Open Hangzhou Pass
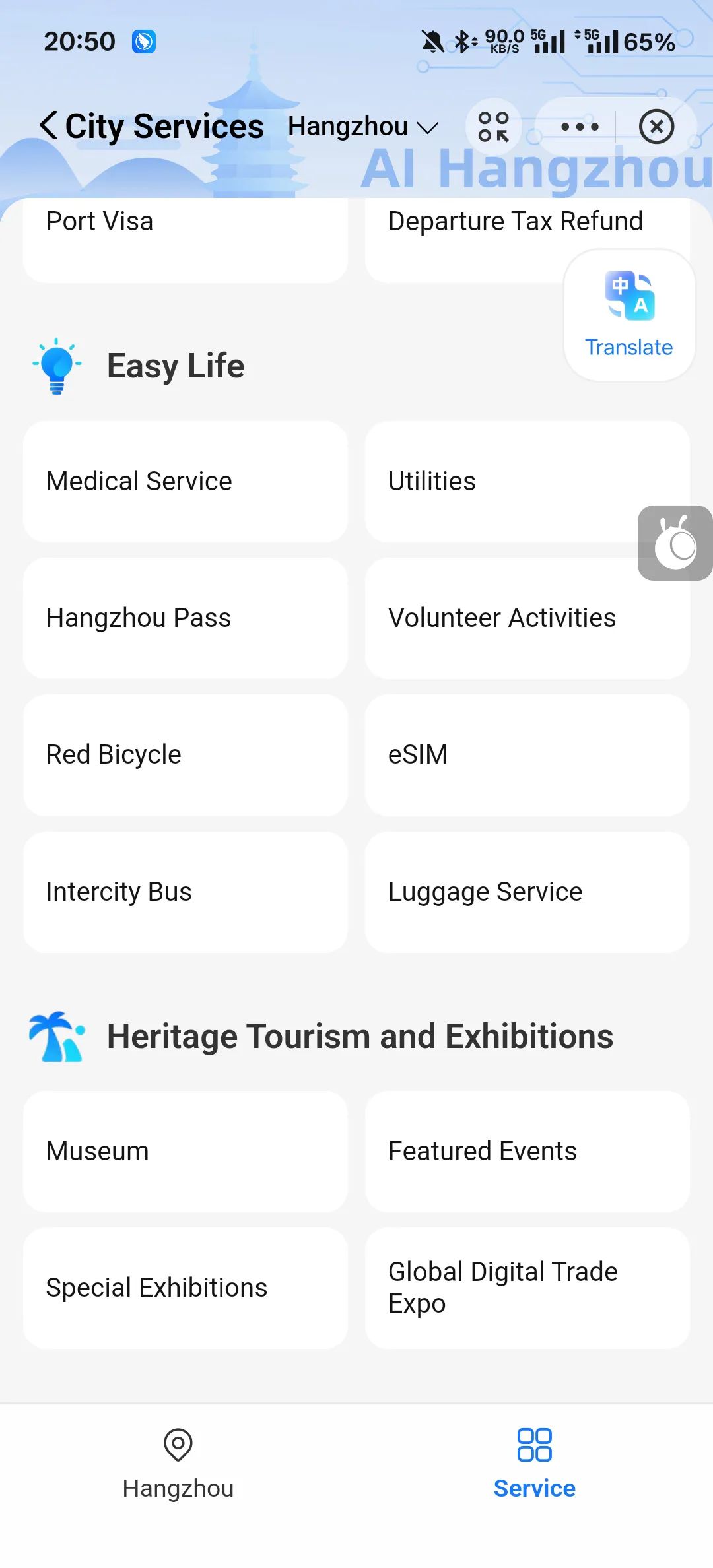 (x=185, y=618)
